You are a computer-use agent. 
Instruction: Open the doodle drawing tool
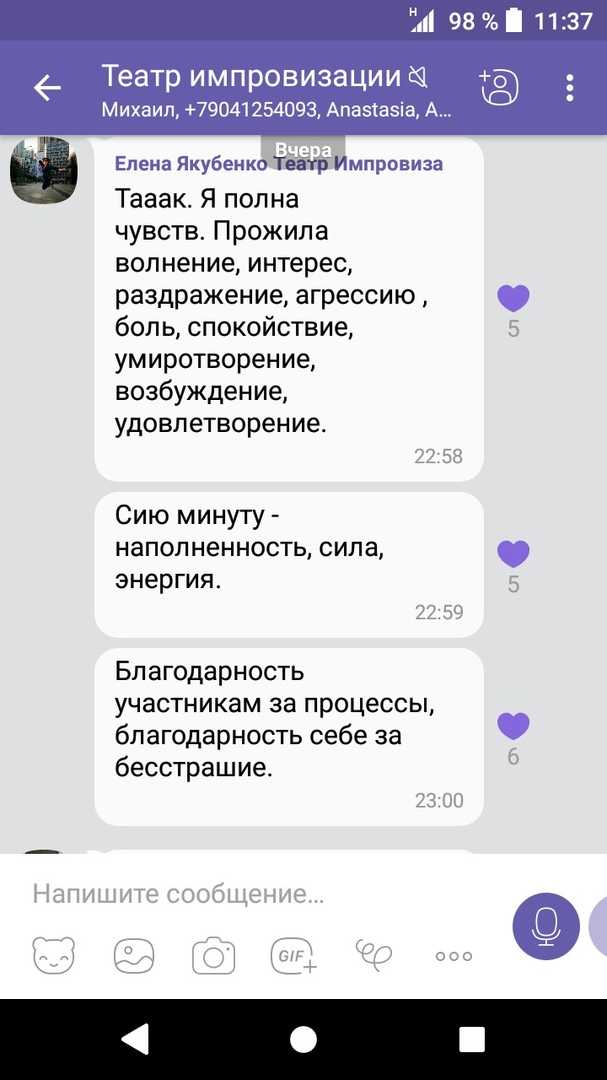(373, 955)
